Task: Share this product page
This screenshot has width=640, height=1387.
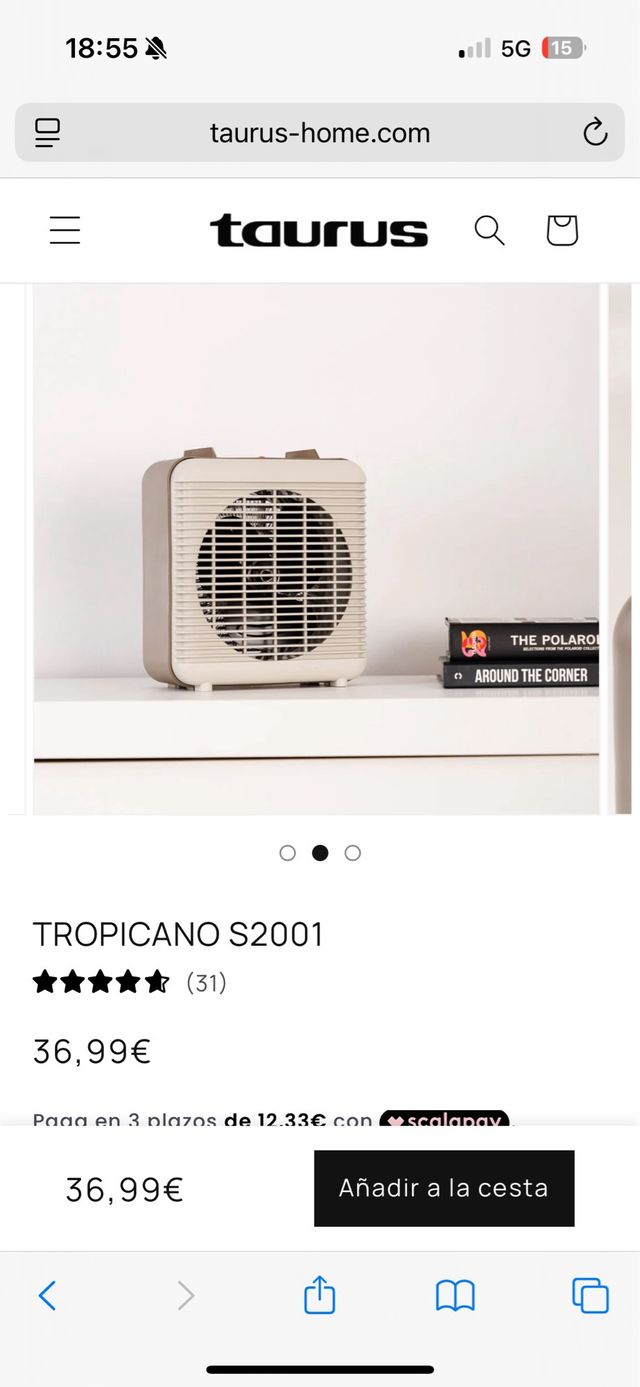Action: tap(319, 1296)
